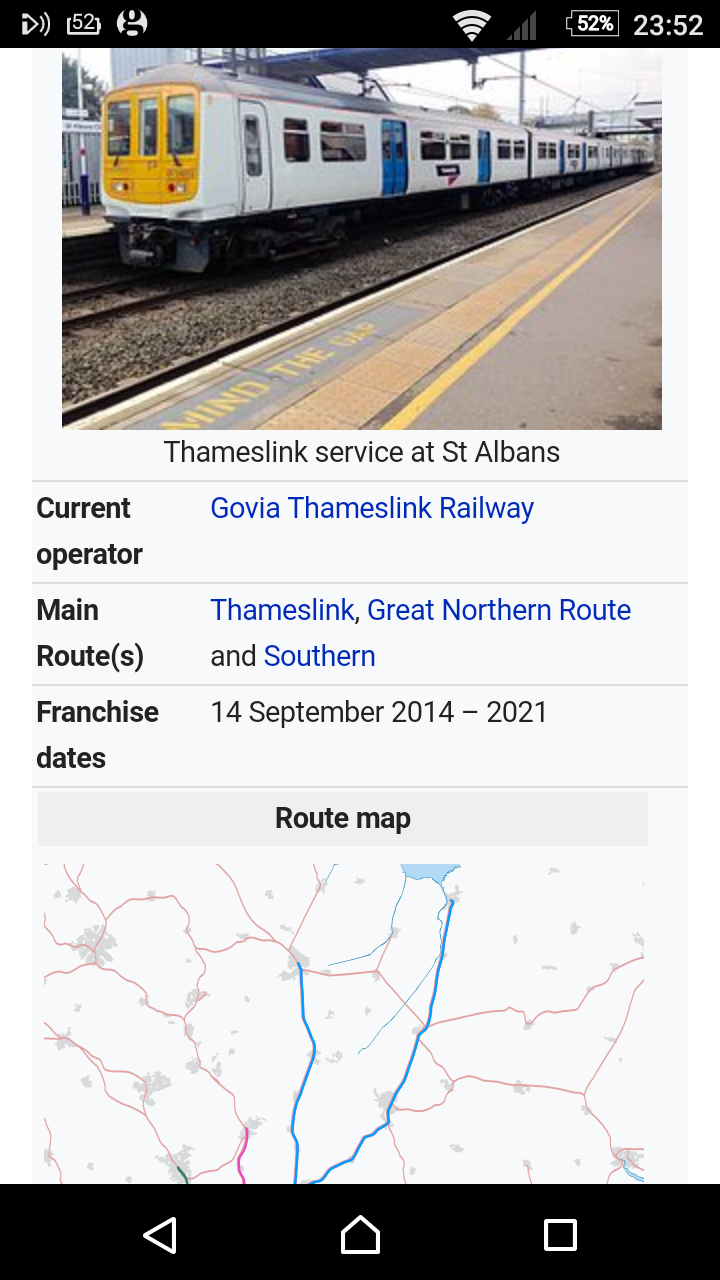Open the Southern link
This screenshot has height=1280, width=720.
coord(319,656)
